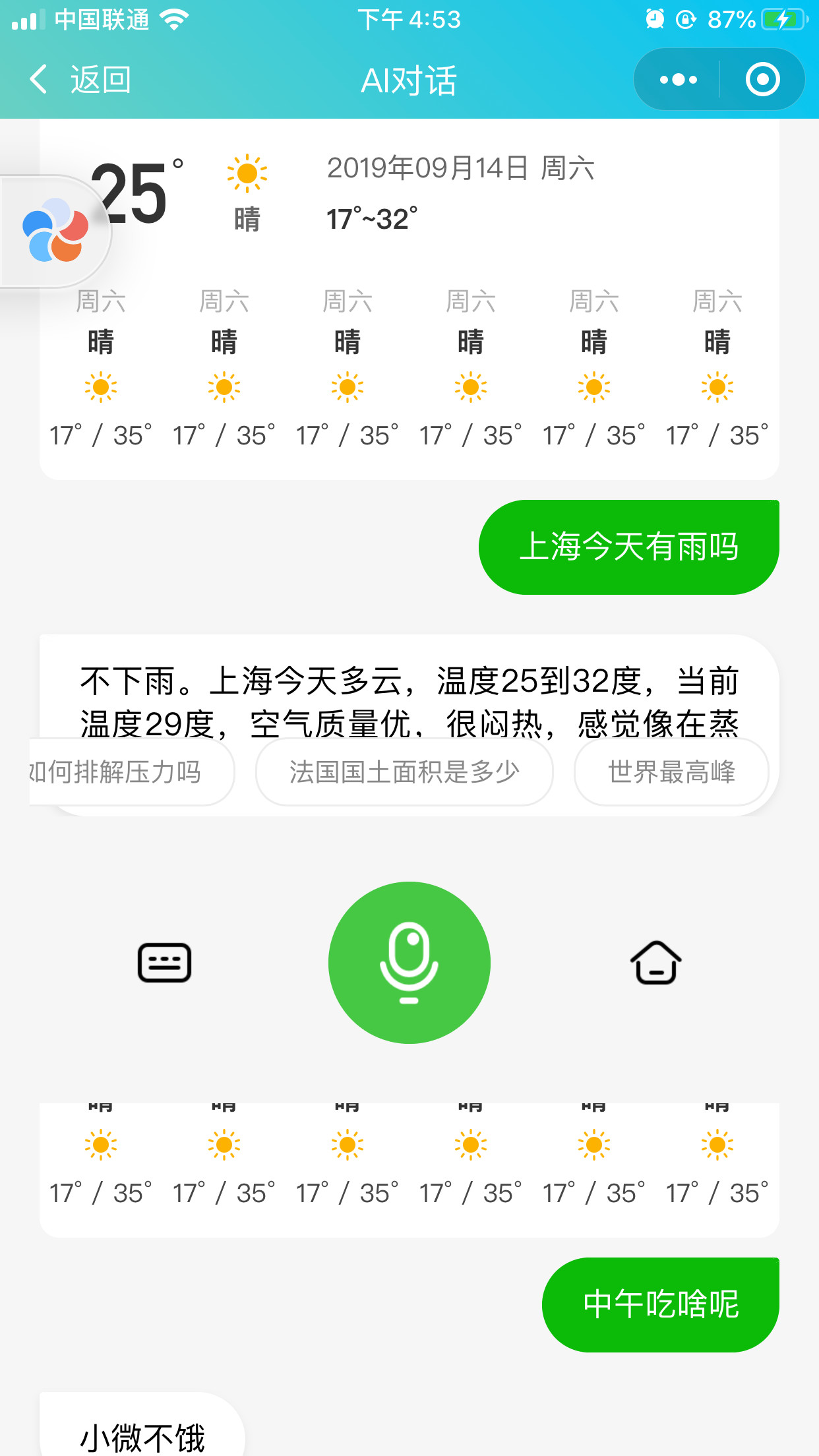The image size is (819, 1456).
Task: Open the home icon beside the microphone
Action: click(x=655, y=963)
